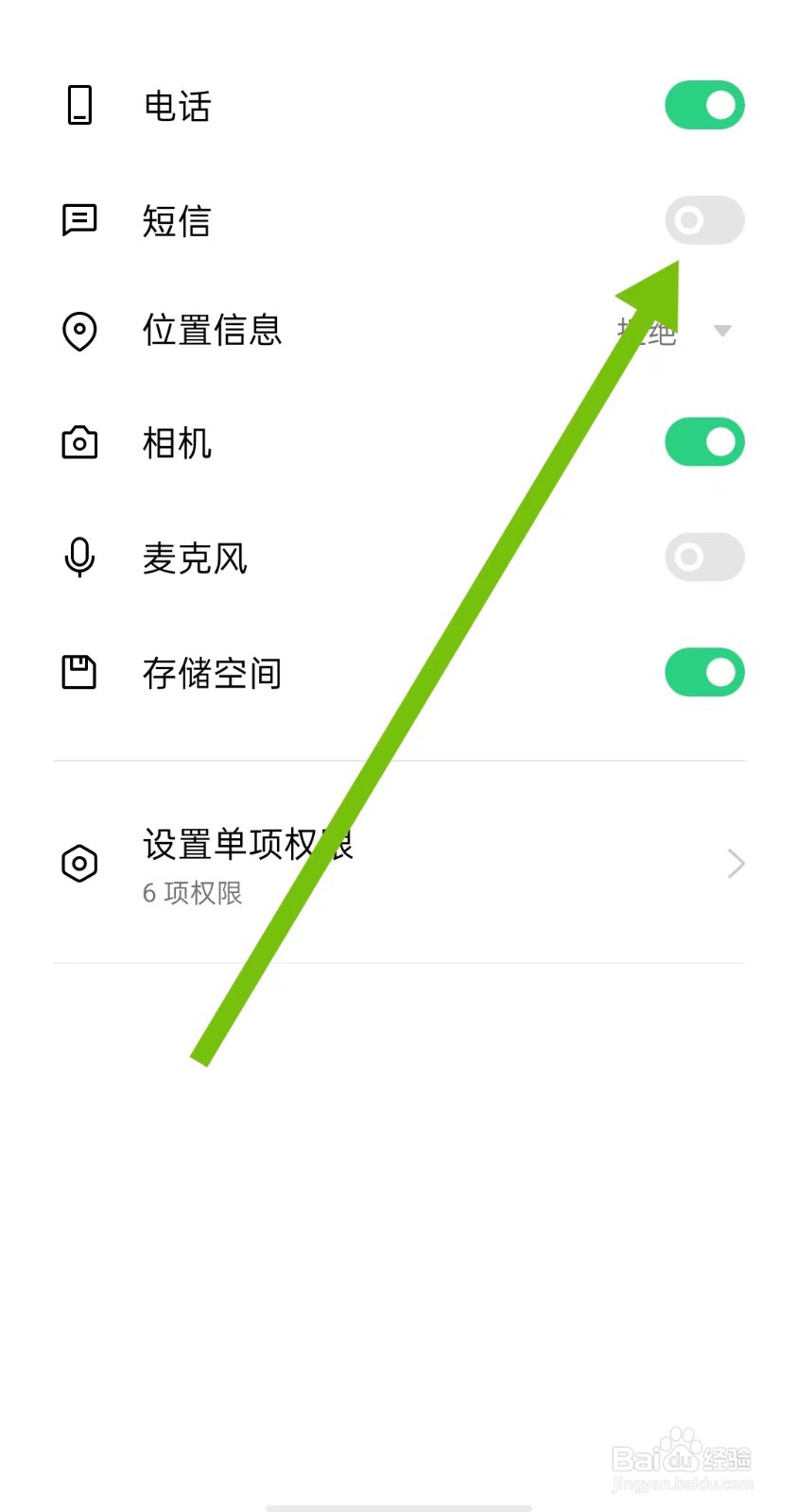The height and width of the screenshot is (1512, 798).
Task: Click the phone icon next to 电话
Action: (79, 105)
